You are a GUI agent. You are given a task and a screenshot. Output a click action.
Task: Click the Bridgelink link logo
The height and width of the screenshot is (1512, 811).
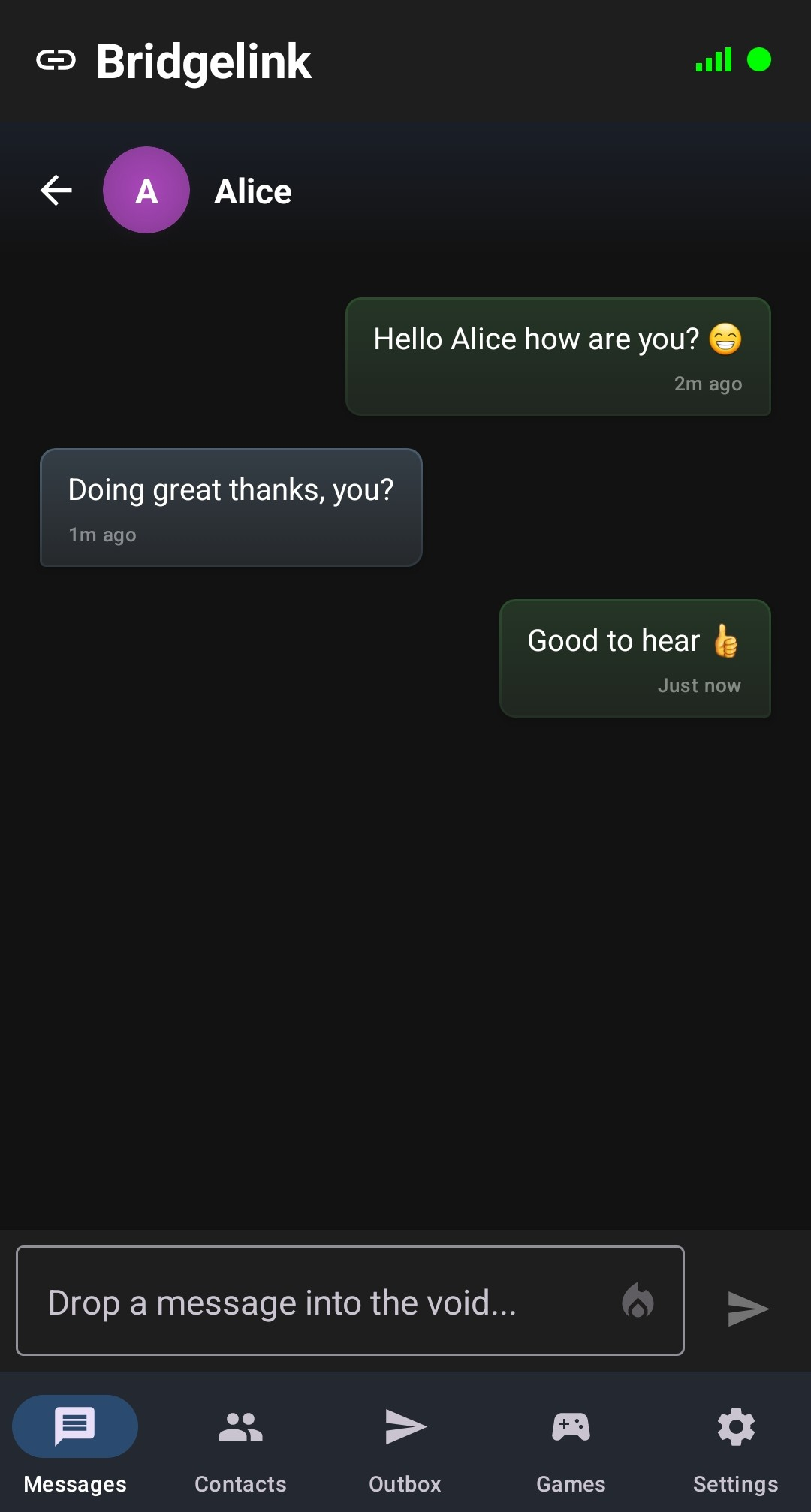pos(56,61)
